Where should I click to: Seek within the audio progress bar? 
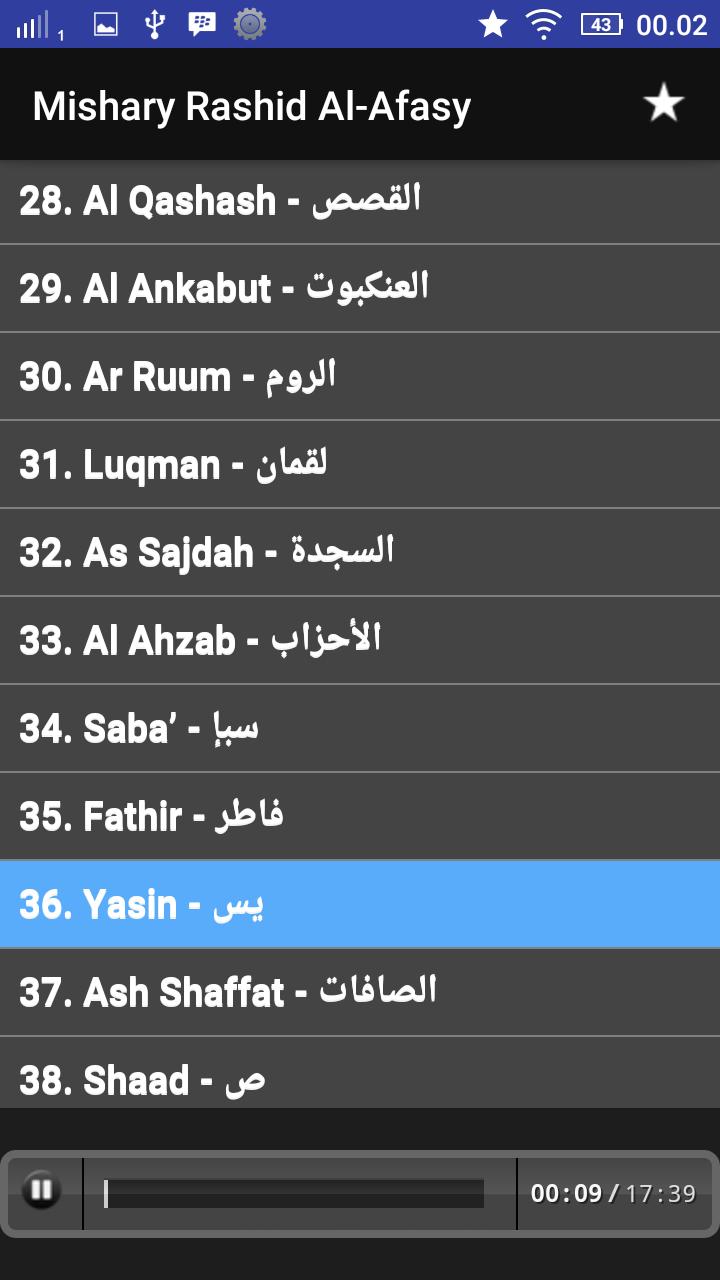tap(294, 1193)
